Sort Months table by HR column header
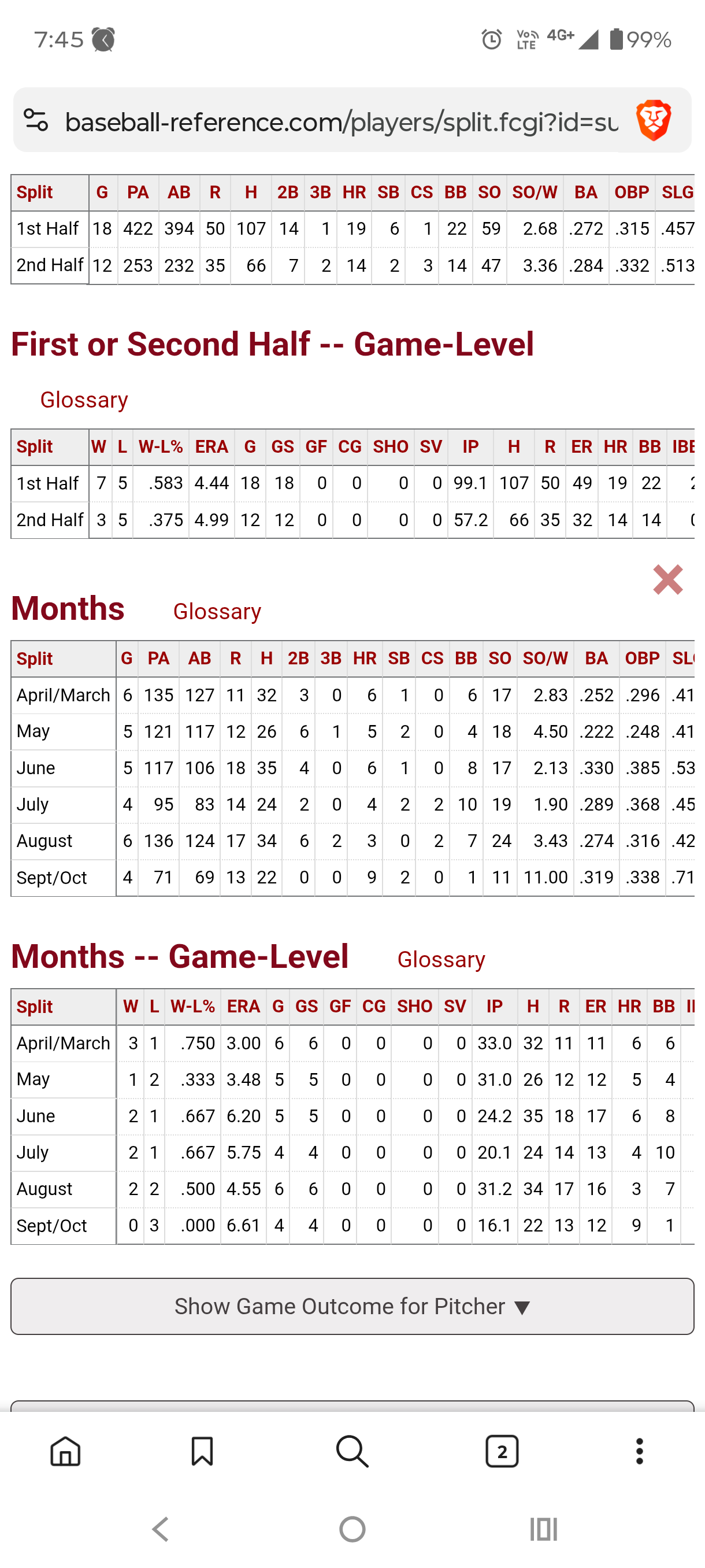The image size is (705, 1568). coord(365,659)
